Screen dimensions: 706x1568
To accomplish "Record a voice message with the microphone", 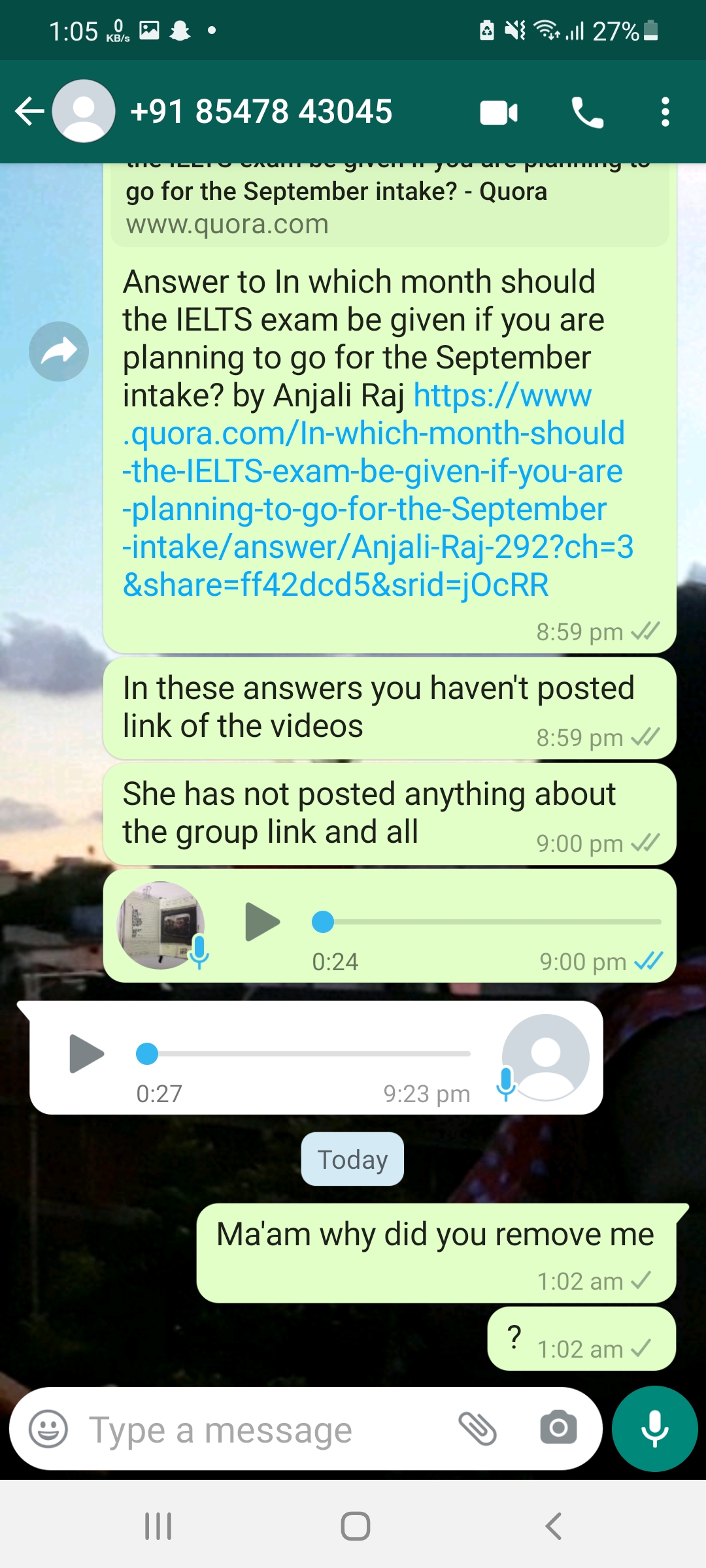I will (654, 1429).
